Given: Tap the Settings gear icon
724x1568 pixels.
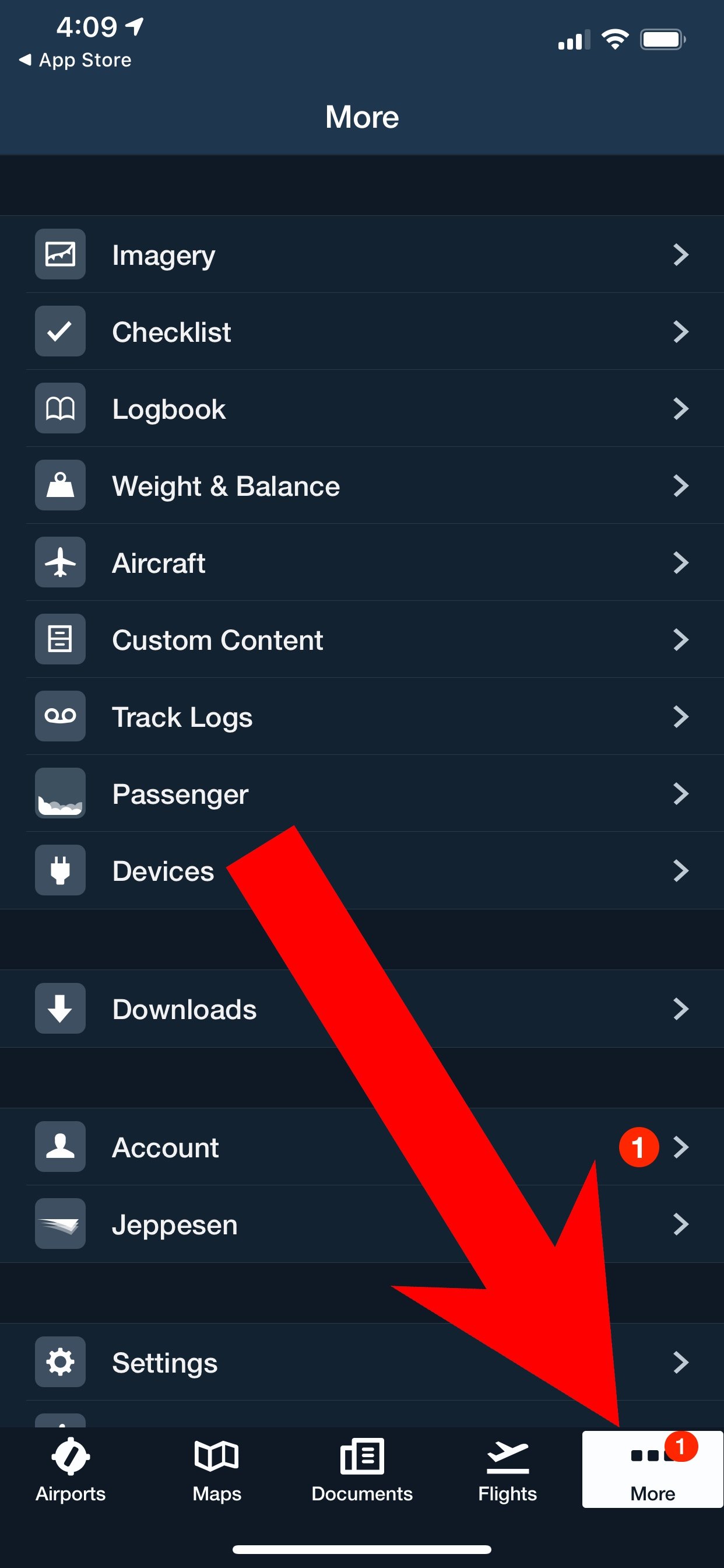Looking at the screenshot, I should pyautogui.click(x=59, y=1363).
